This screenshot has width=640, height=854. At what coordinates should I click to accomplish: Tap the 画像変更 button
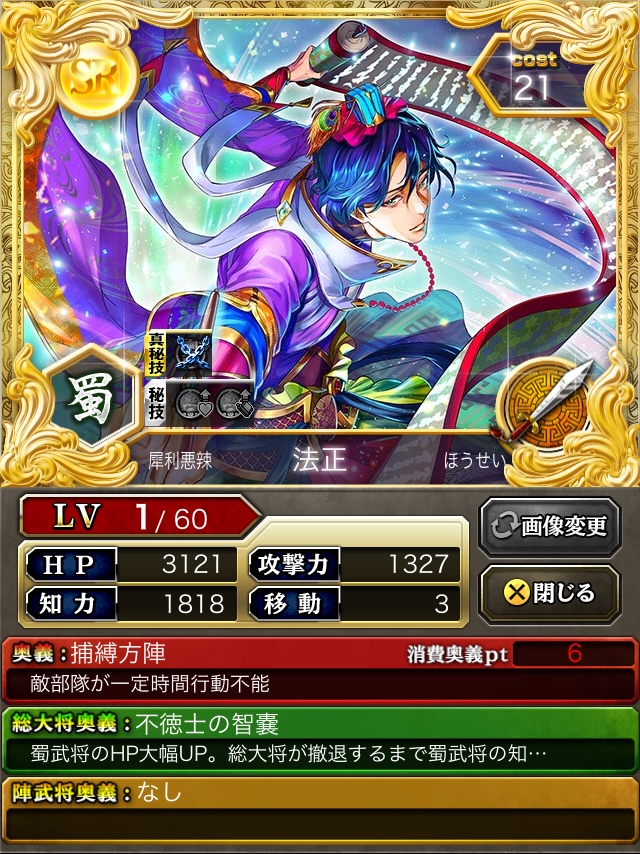pos(549,527)
